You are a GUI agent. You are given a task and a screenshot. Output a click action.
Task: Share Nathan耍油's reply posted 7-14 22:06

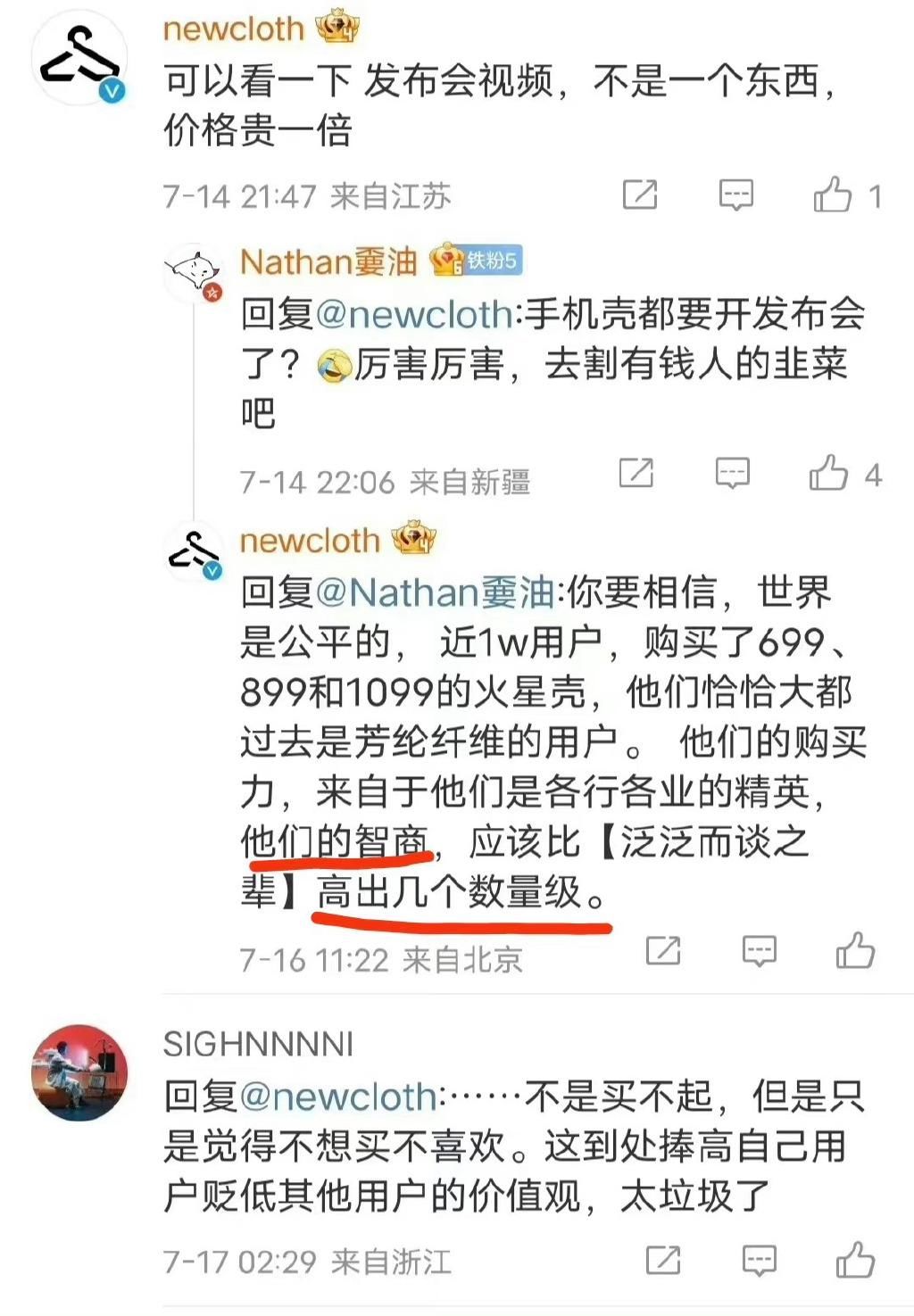(636, 473)
